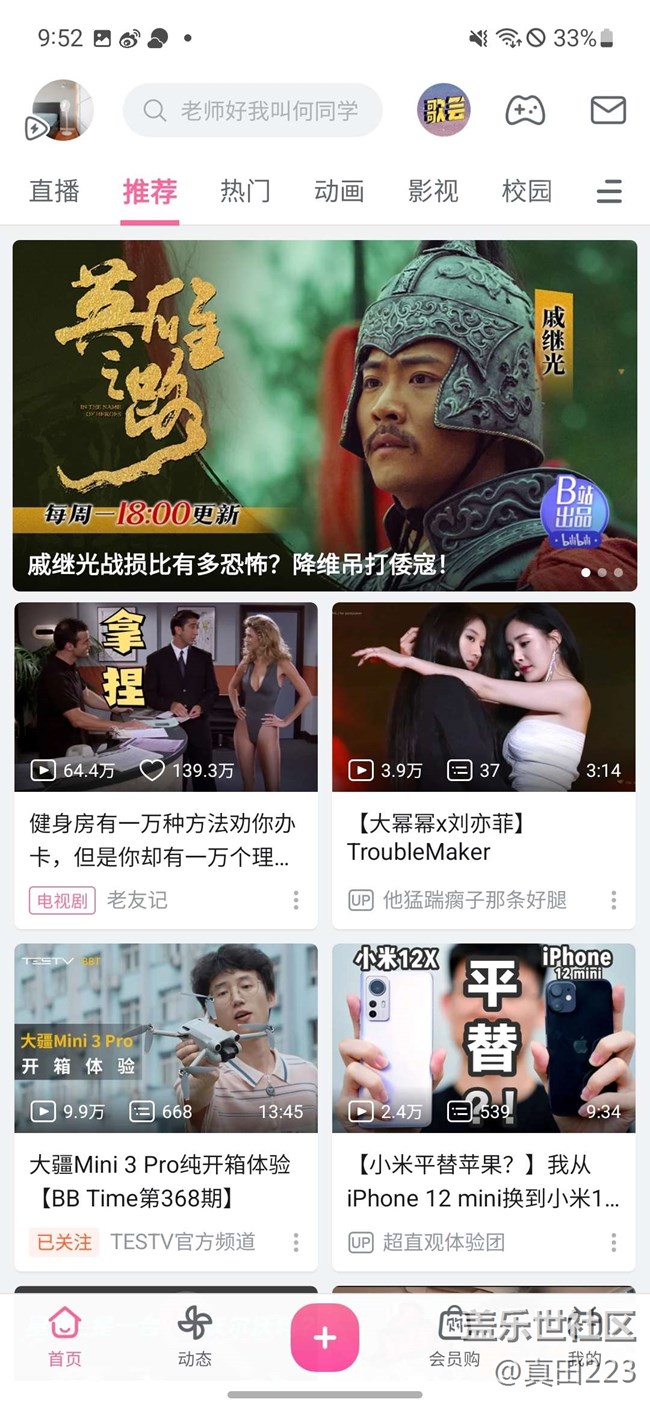Tap the search box with 老师好我叫何同学
Image resolution: width=650 pixels, height=1408 pixels.
click(x=253, y=110)
